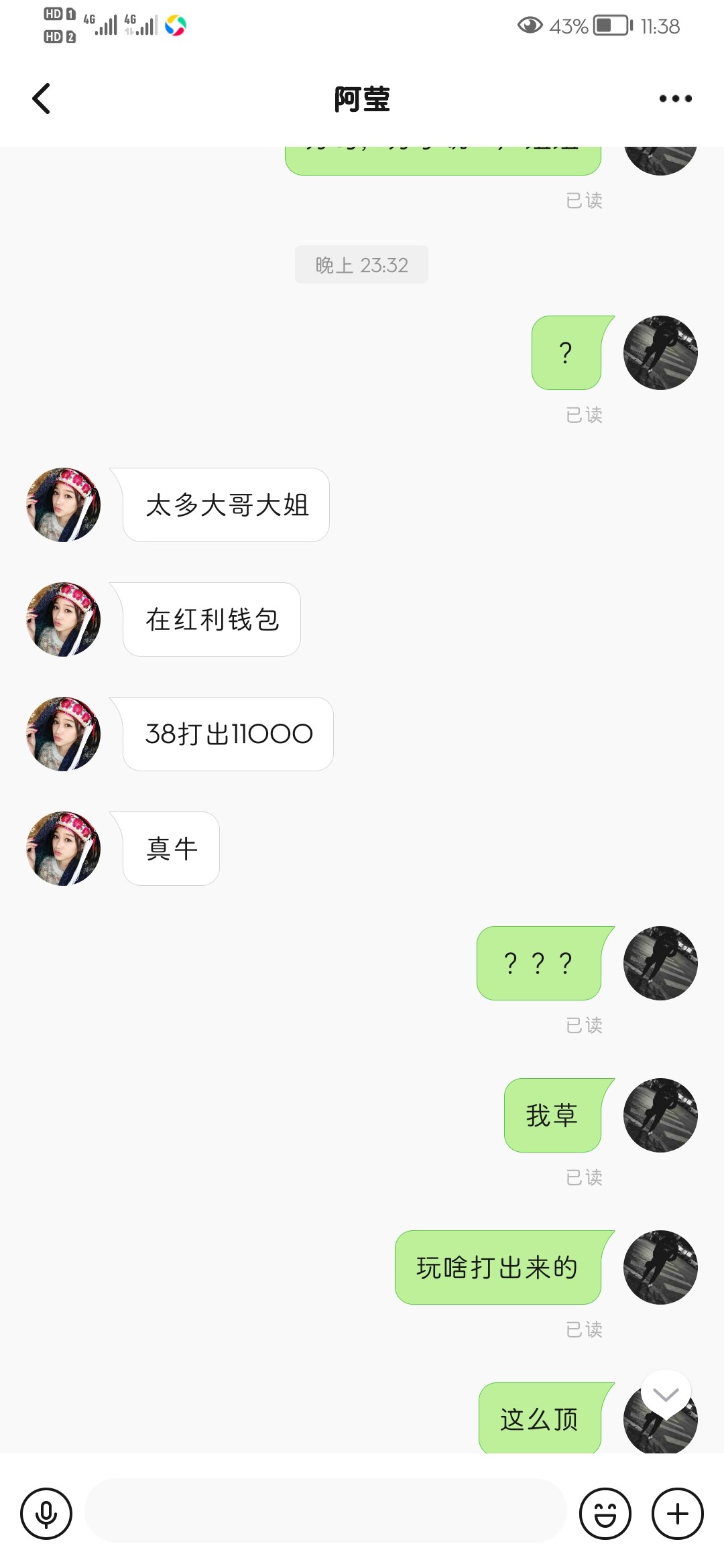Viewport: 724px width, 1568px height.
Task: Tap the 在红利钱包 message bubble
Action: click(x=211, y=619)
